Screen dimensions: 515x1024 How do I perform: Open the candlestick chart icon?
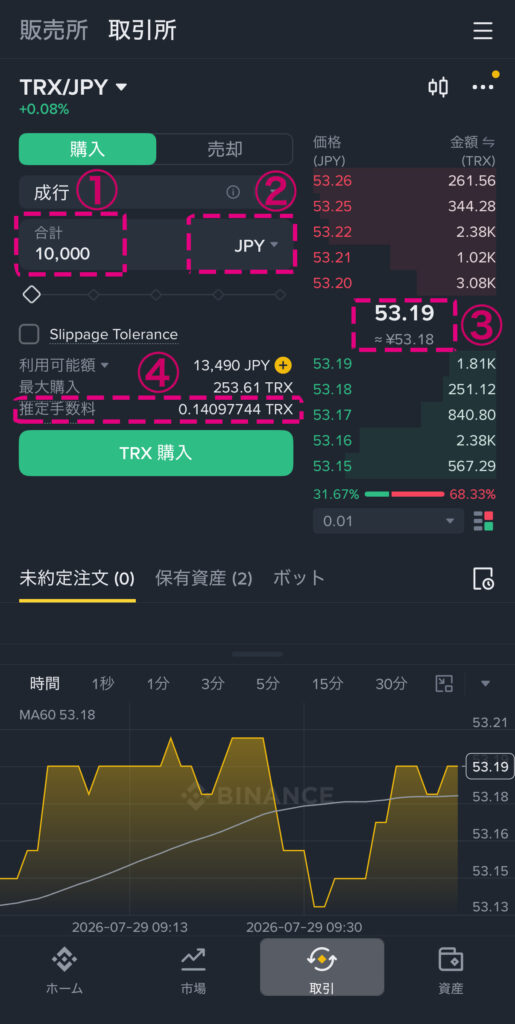[x=438, y=87]
